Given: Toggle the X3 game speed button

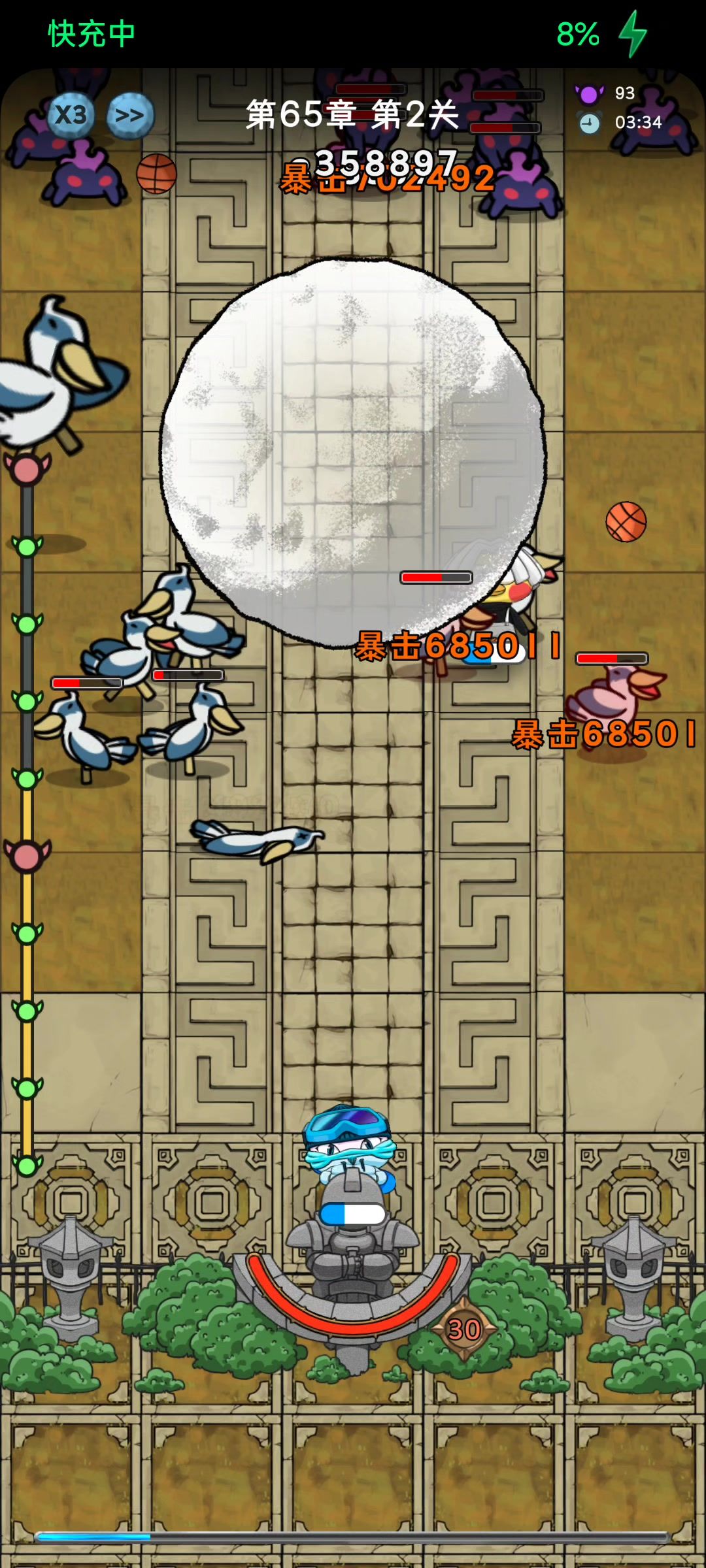Looking at the screenshot, I should 71,116.
